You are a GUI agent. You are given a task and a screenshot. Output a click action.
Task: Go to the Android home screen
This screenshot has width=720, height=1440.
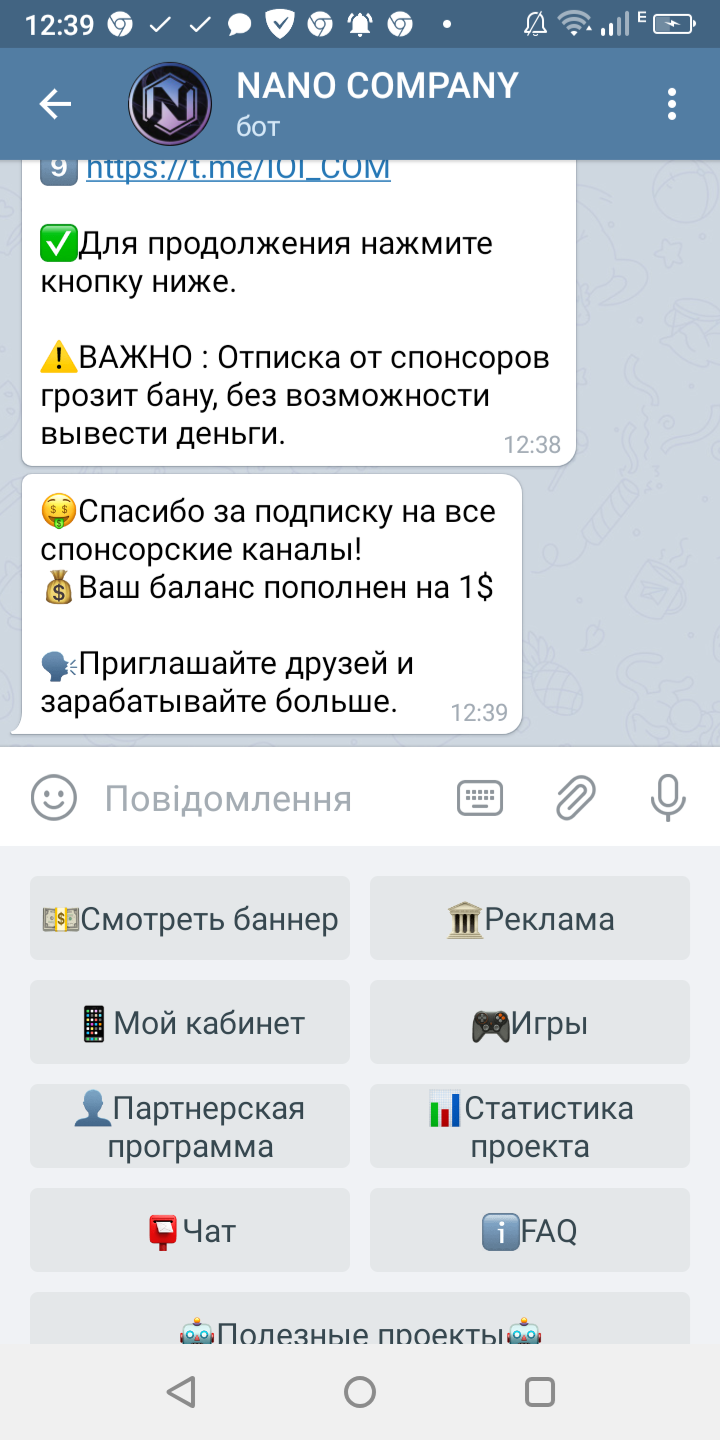coord(360,1392)
